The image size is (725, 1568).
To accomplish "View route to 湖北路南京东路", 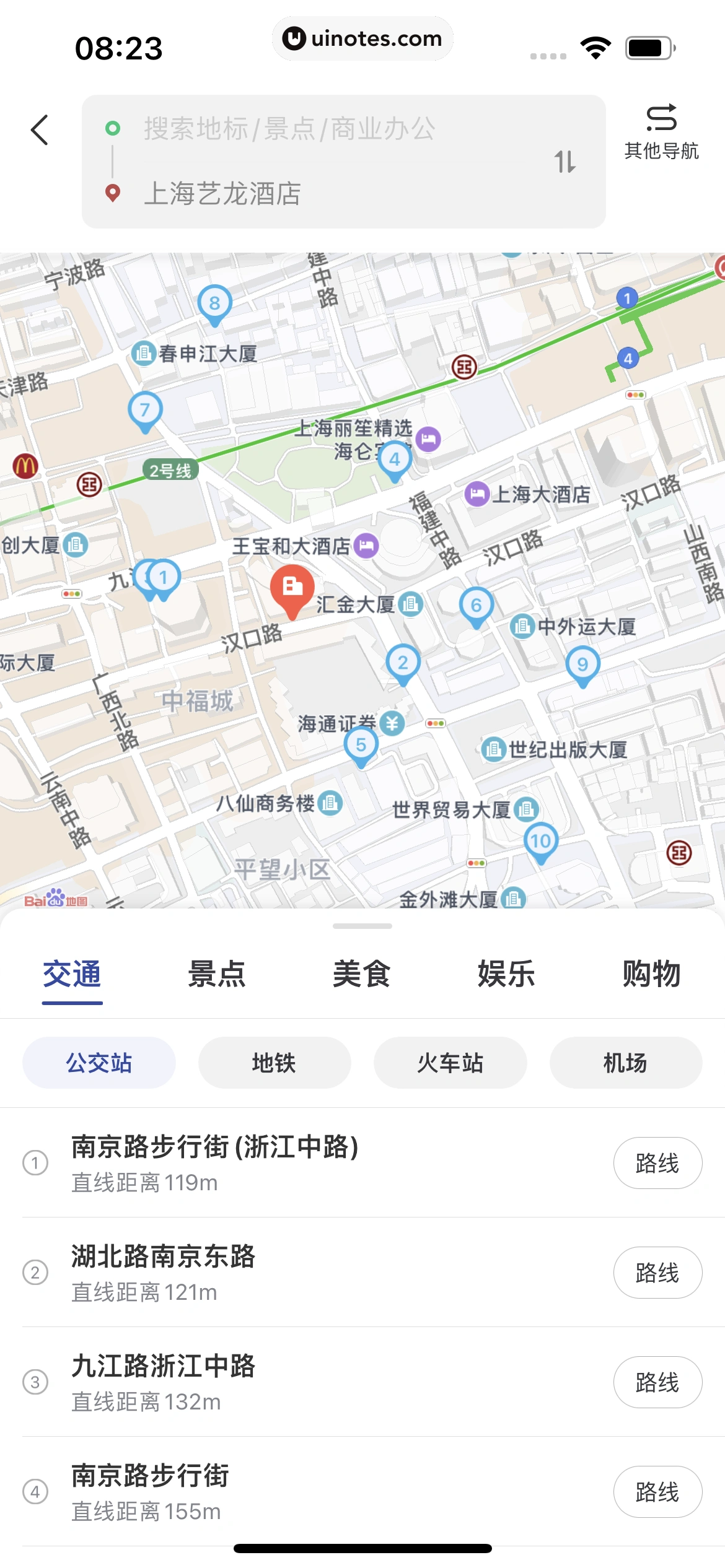I will point(657,1273).
